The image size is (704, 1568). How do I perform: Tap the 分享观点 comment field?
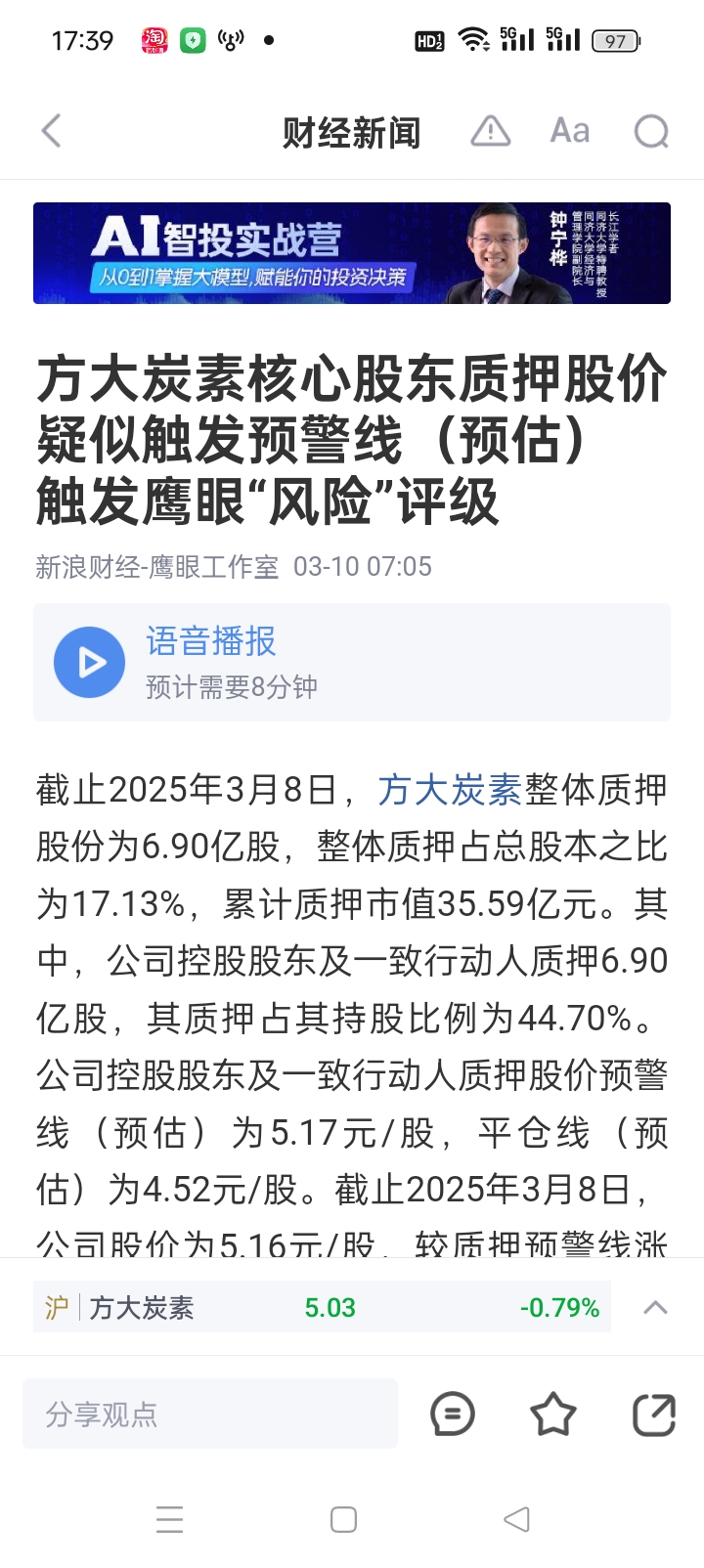[x=210, y=1415]
